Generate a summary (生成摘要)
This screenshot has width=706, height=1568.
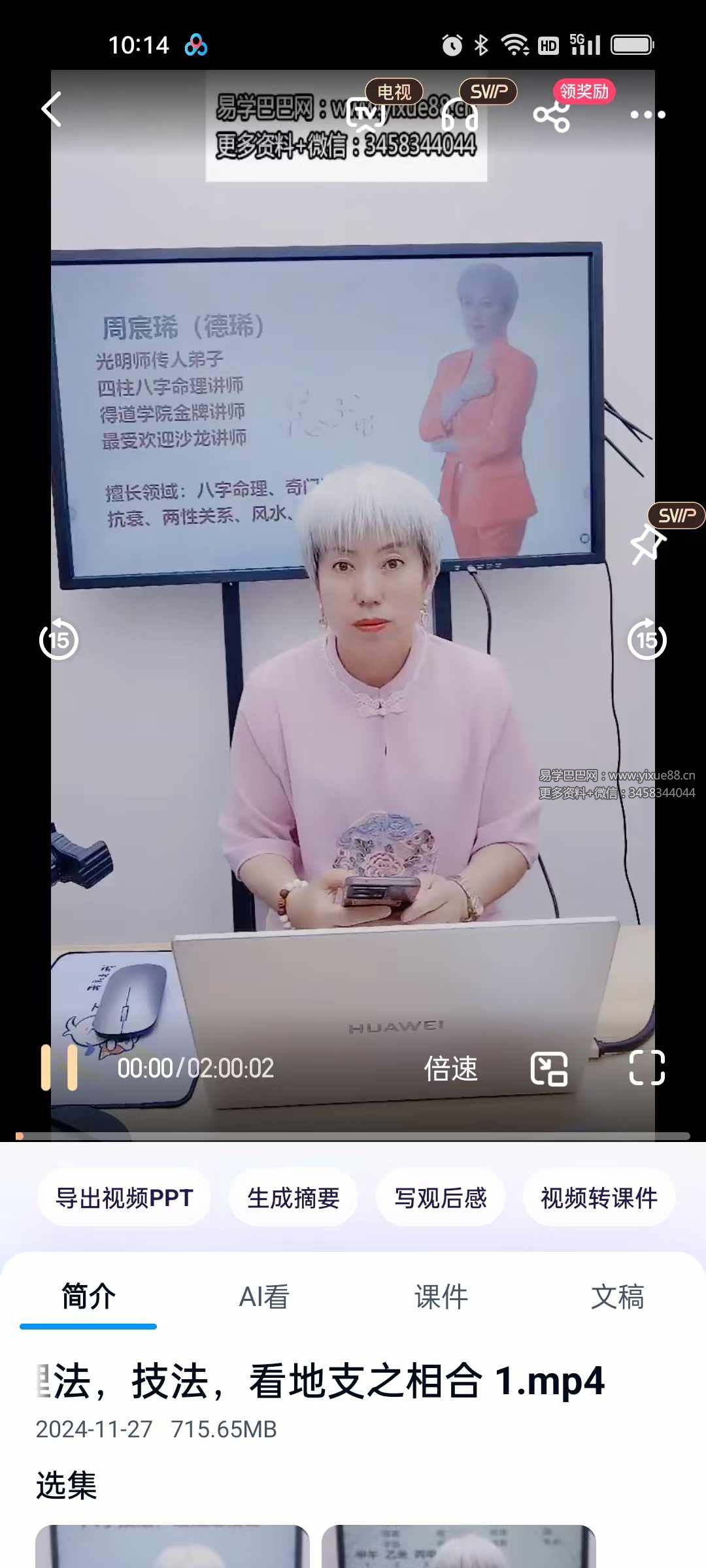click(293, 1198)
